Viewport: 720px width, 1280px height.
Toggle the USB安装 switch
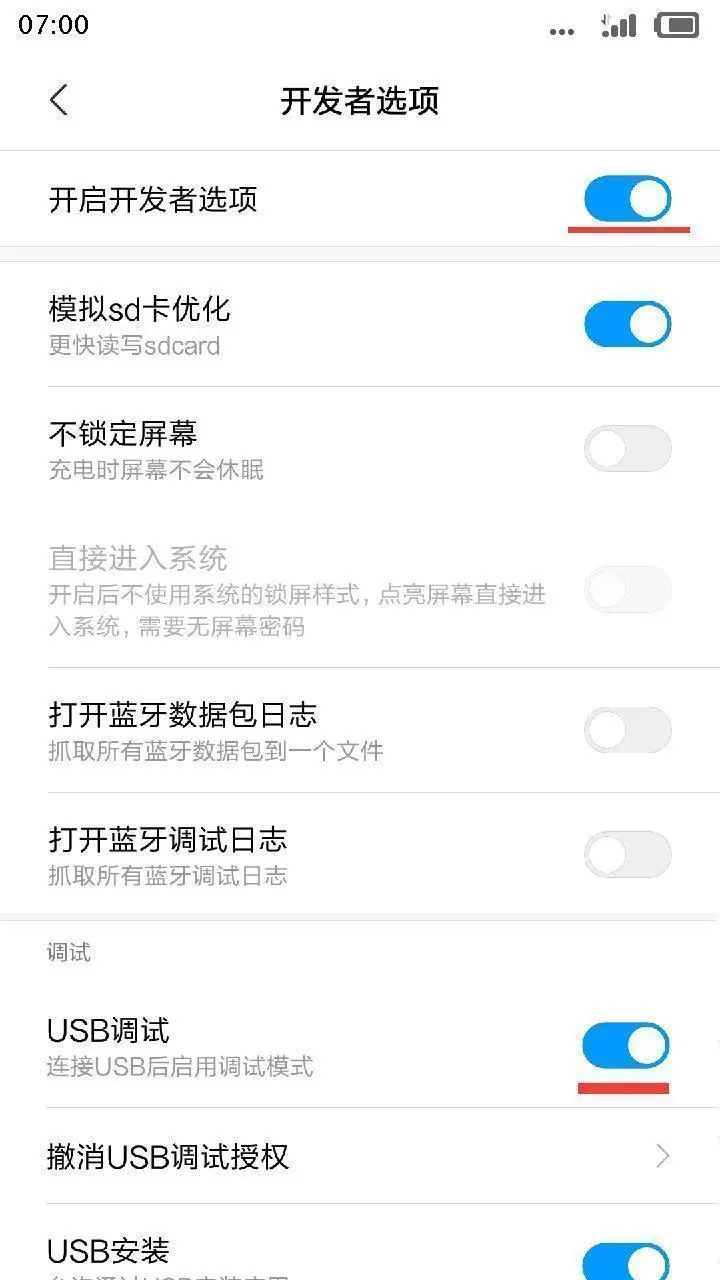626,1260
